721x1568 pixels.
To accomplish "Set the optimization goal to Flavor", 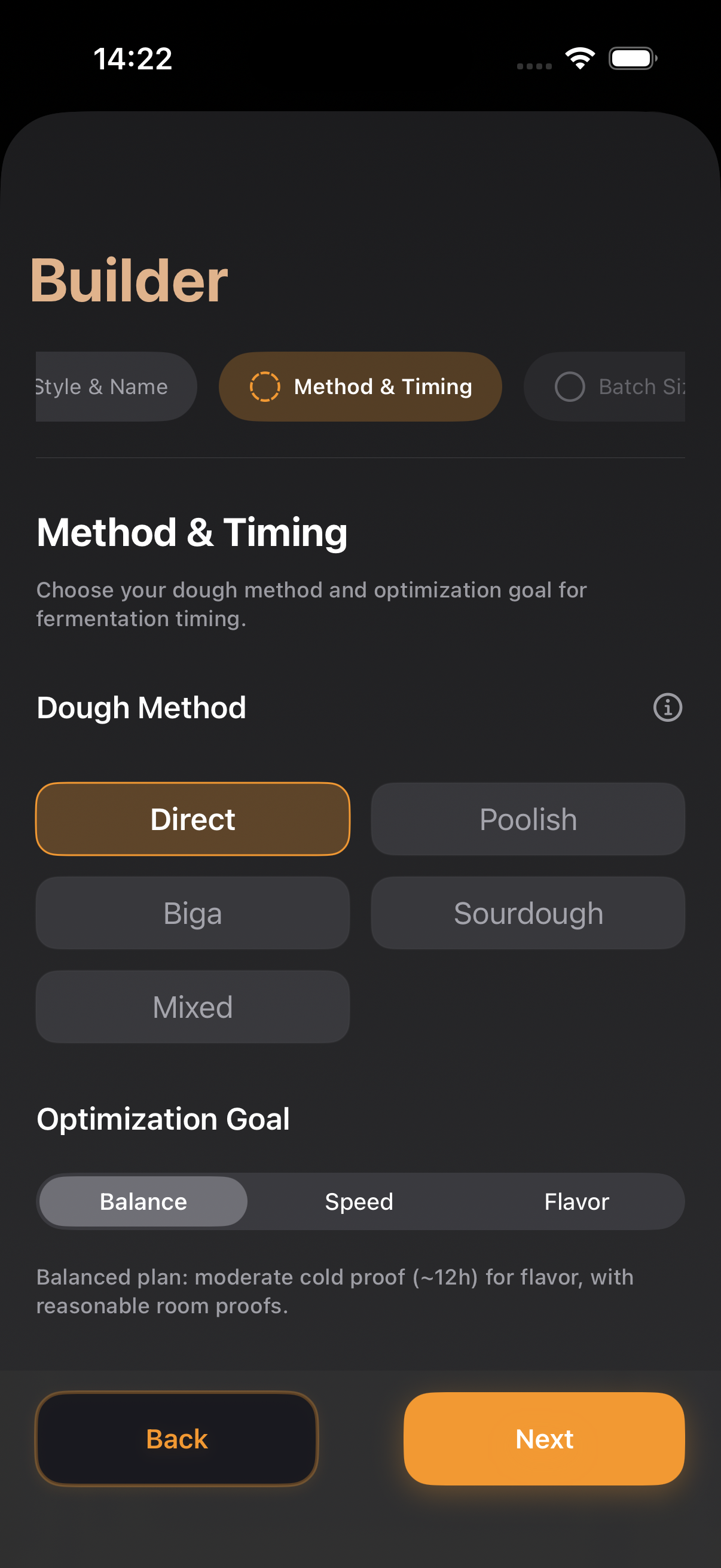I will (x=576, y=1201).
